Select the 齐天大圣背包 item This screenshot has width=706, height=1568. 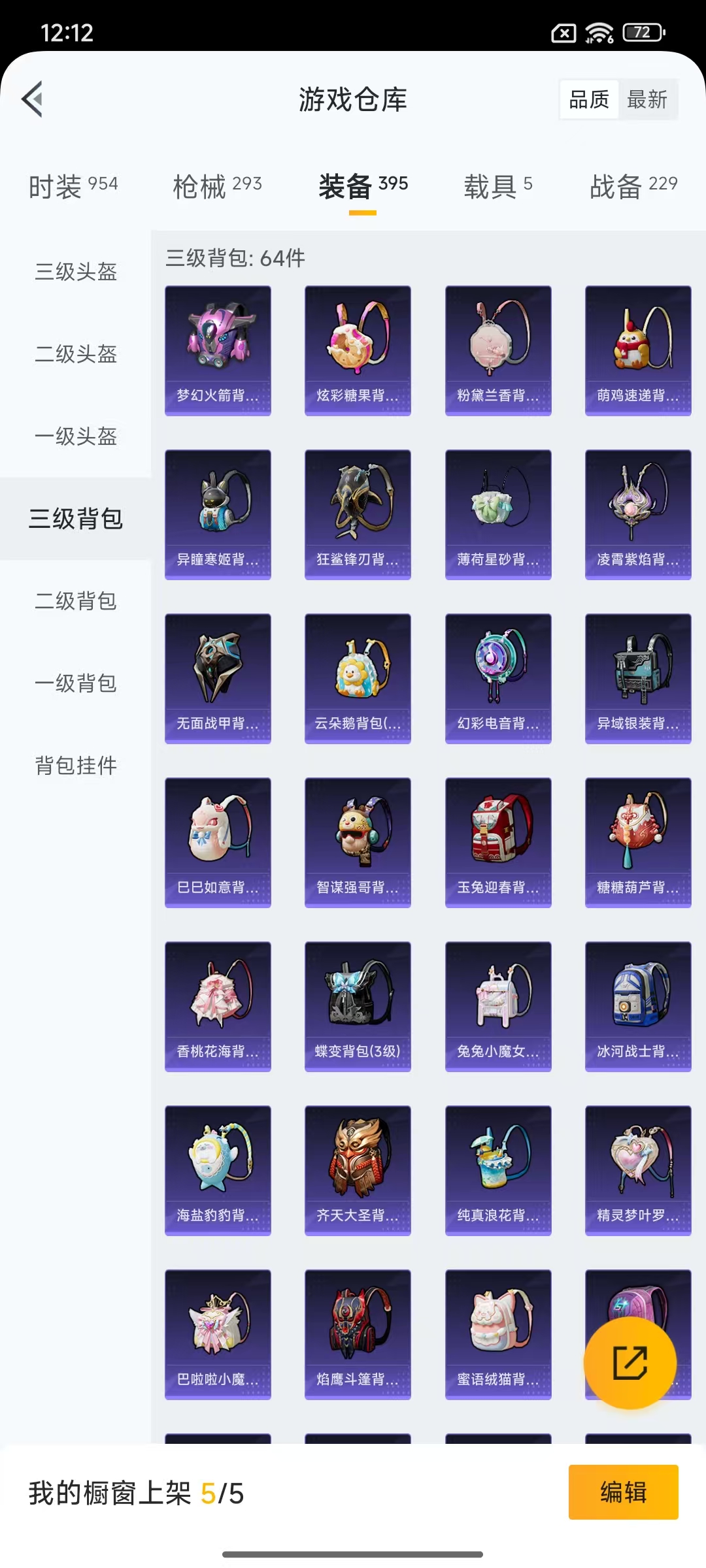point(358,1169)
